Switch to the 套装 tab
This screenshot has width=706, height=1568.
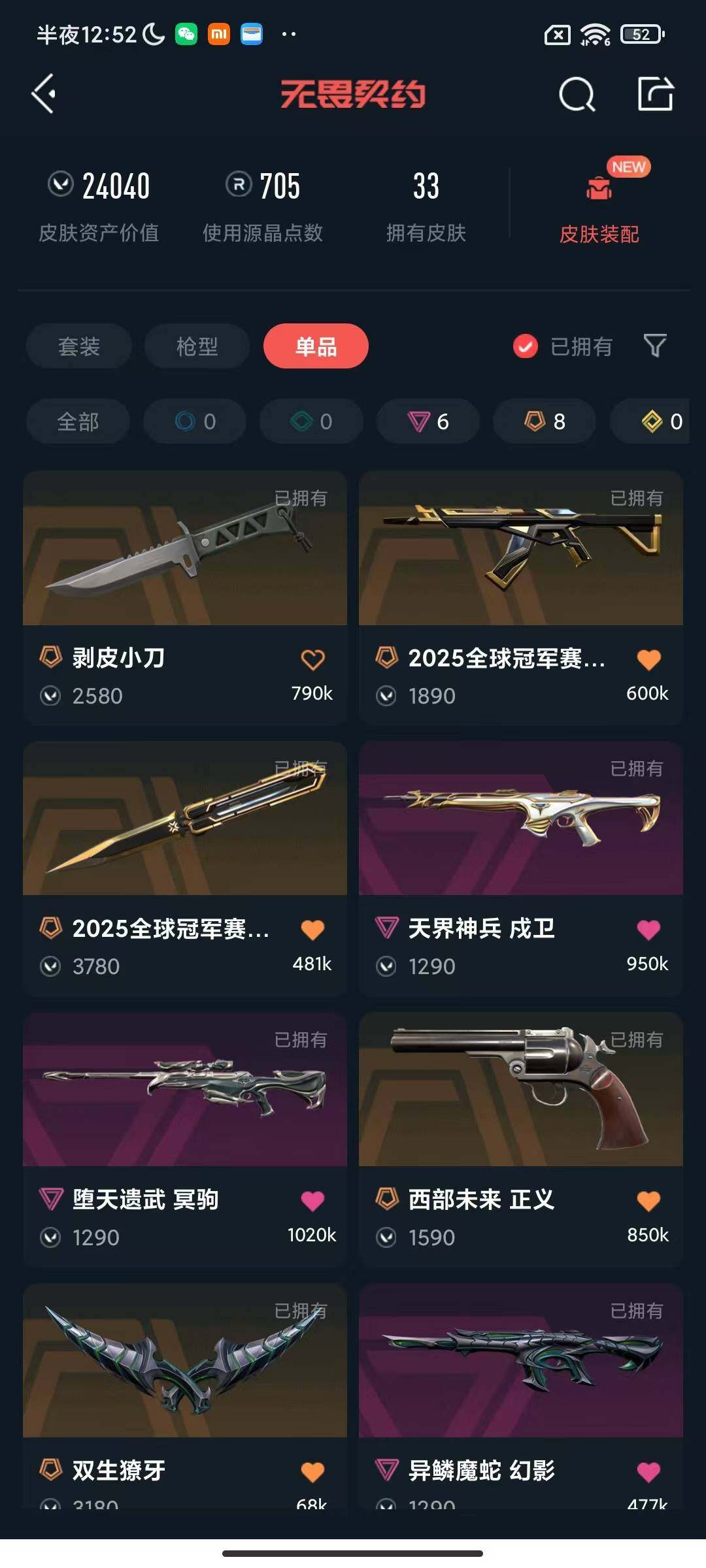[x=78, y=346]
